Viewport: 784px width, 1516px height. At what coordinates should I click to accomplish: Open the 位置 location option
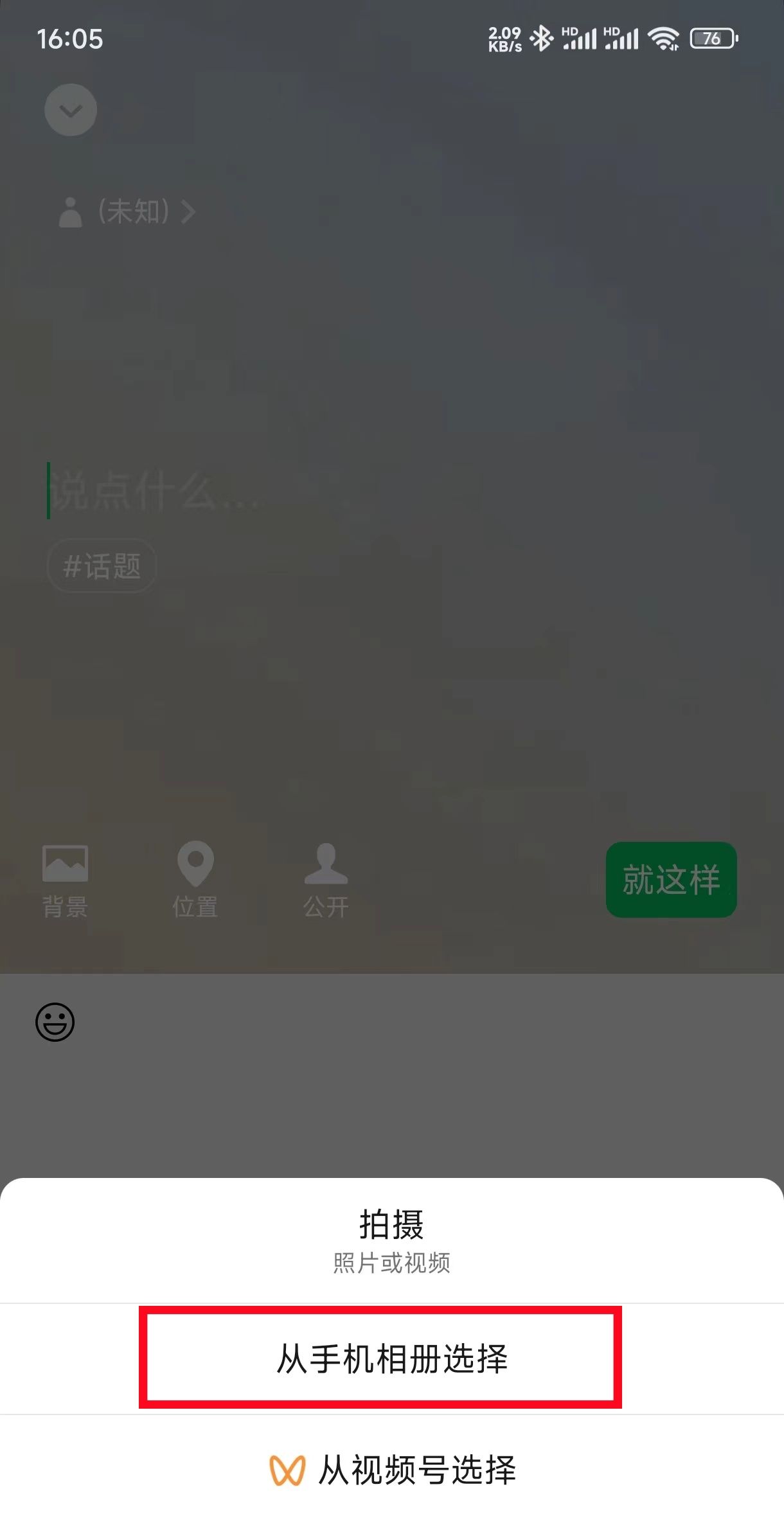195,880
